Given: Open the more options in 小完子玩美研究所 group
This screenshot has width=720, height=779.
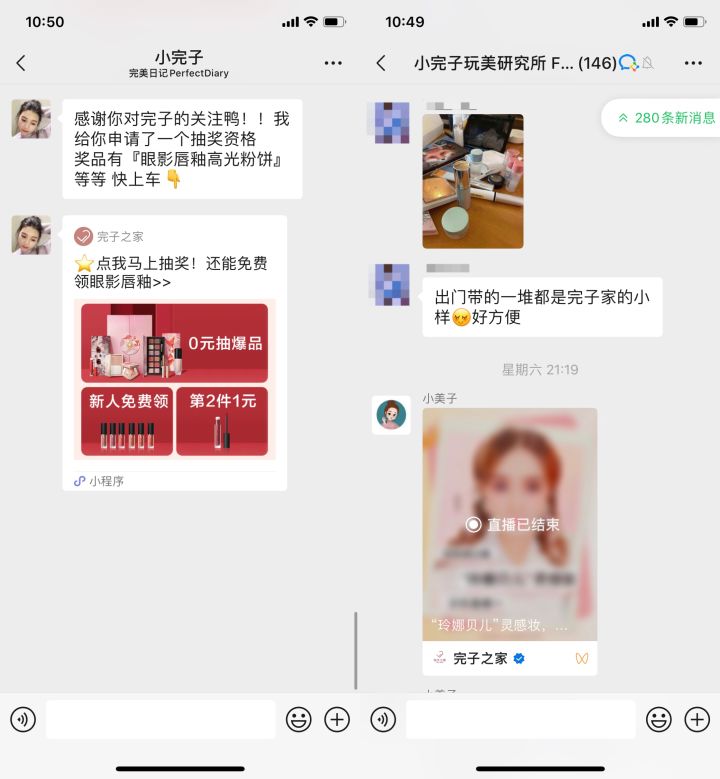Looking at the screenshot, I should (693, 63).
